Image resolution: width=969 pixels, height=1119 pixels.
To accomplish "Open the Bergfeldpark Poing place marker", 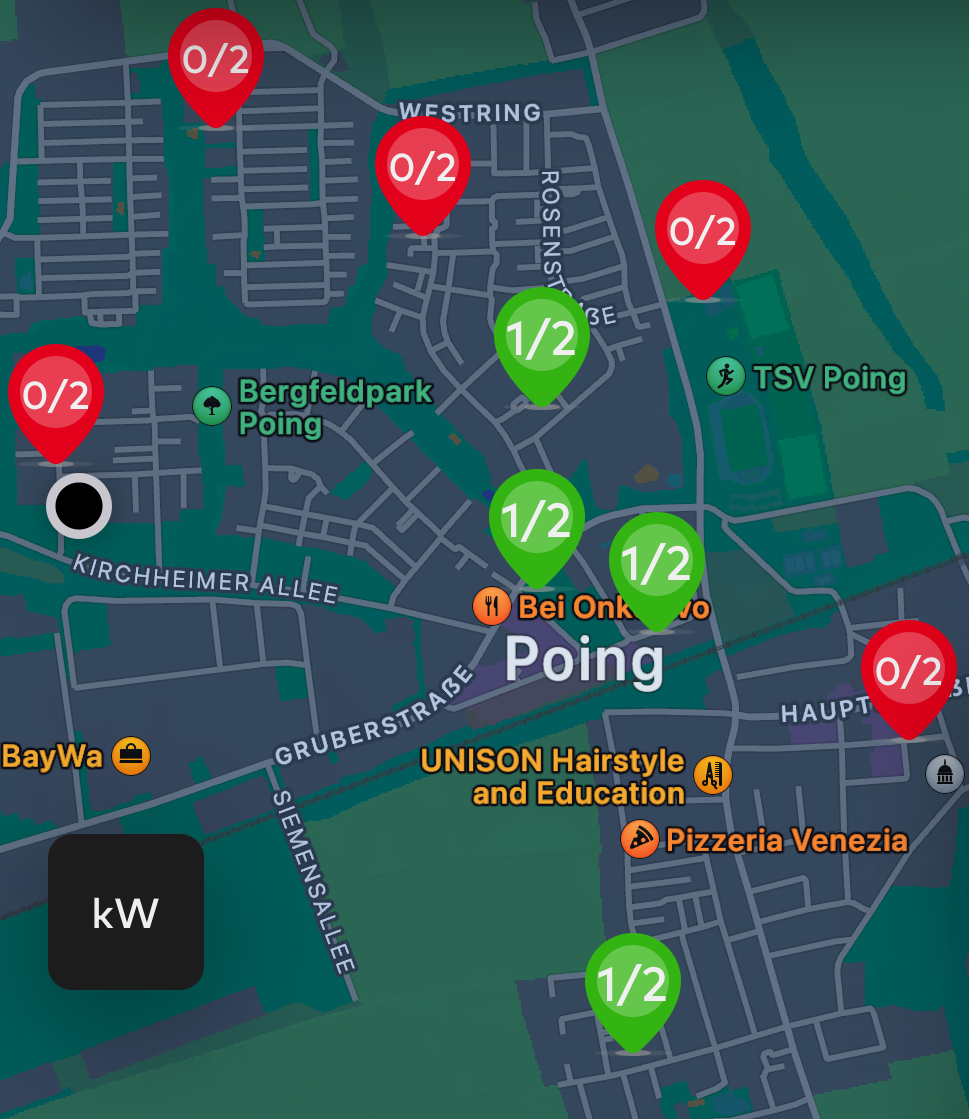I will tap(212, 406).
